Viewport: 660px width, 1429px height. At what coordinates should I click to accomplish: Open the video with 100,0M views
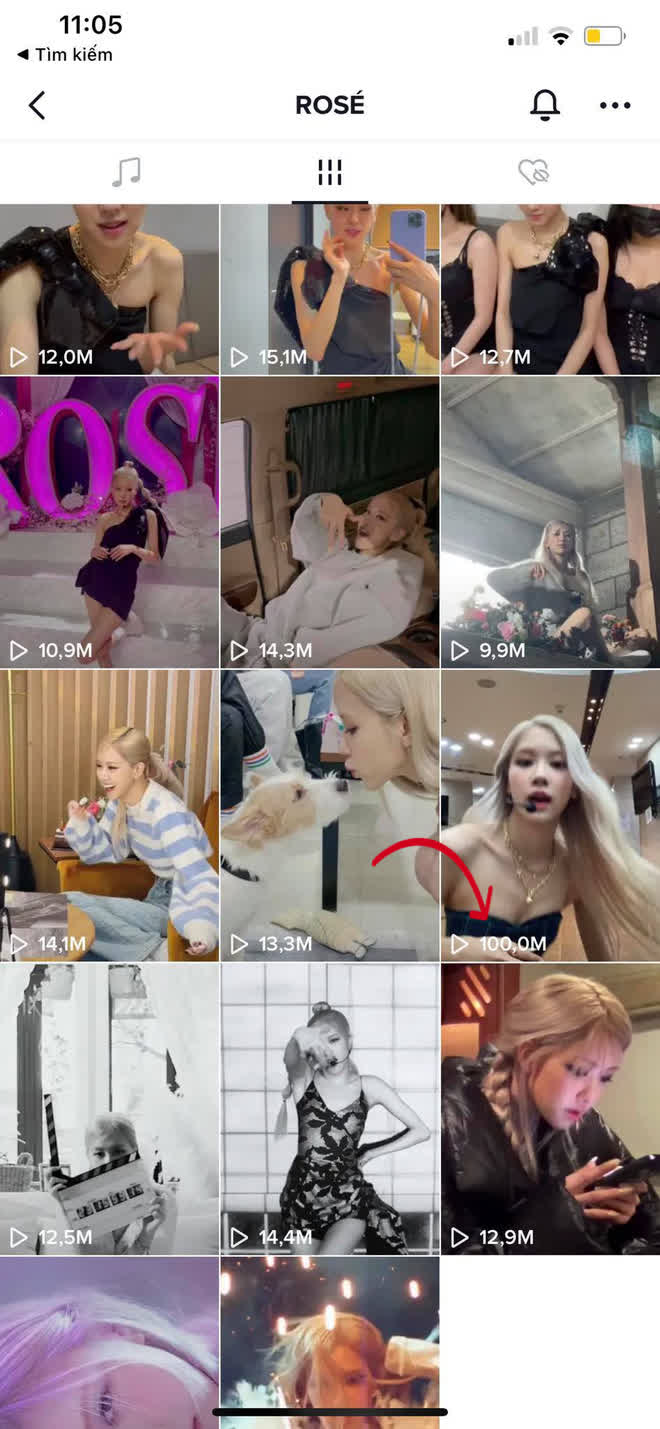point(551,815)
